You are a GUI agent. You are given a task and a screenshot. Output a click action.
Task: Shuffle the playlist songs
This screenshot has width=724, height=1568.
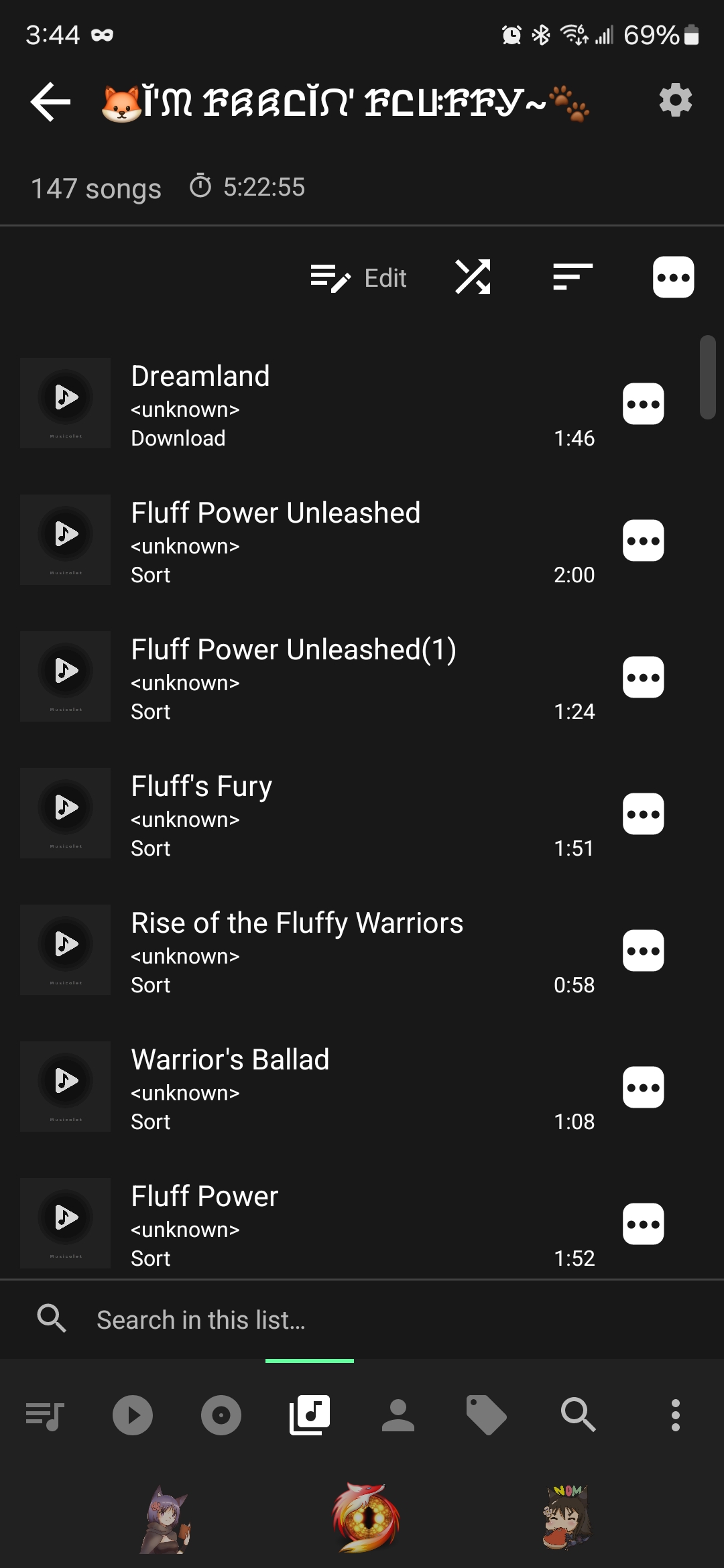pos(473,277)
